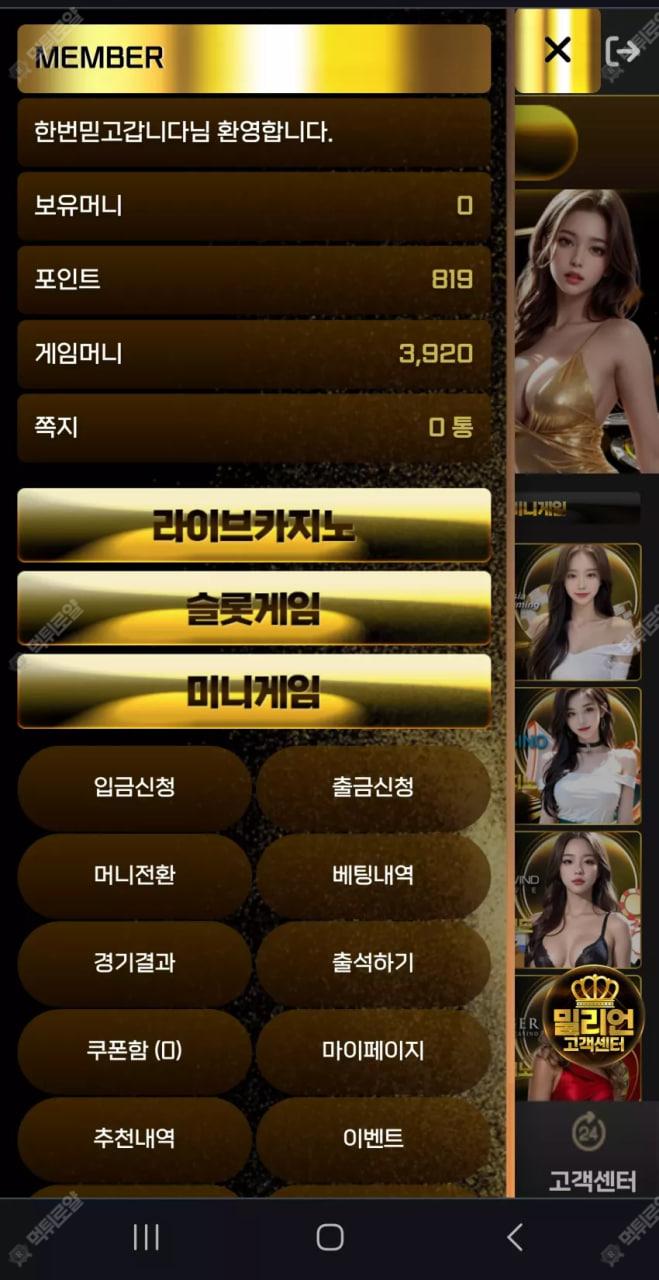
Task: Open 경기결과 match results
Action: (134, 963)
